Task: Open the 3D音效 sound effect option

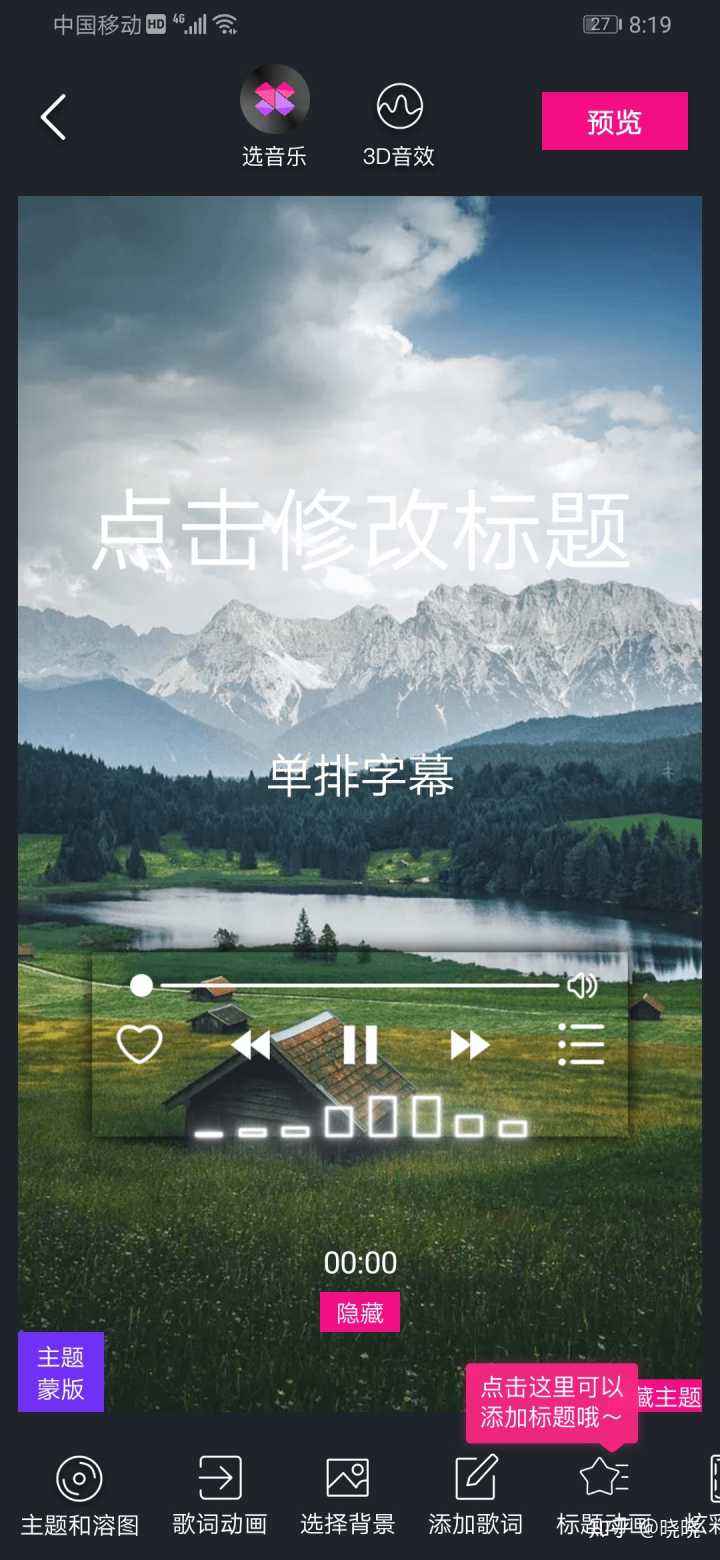Action: pyautogui.click(x=399, y=124)
